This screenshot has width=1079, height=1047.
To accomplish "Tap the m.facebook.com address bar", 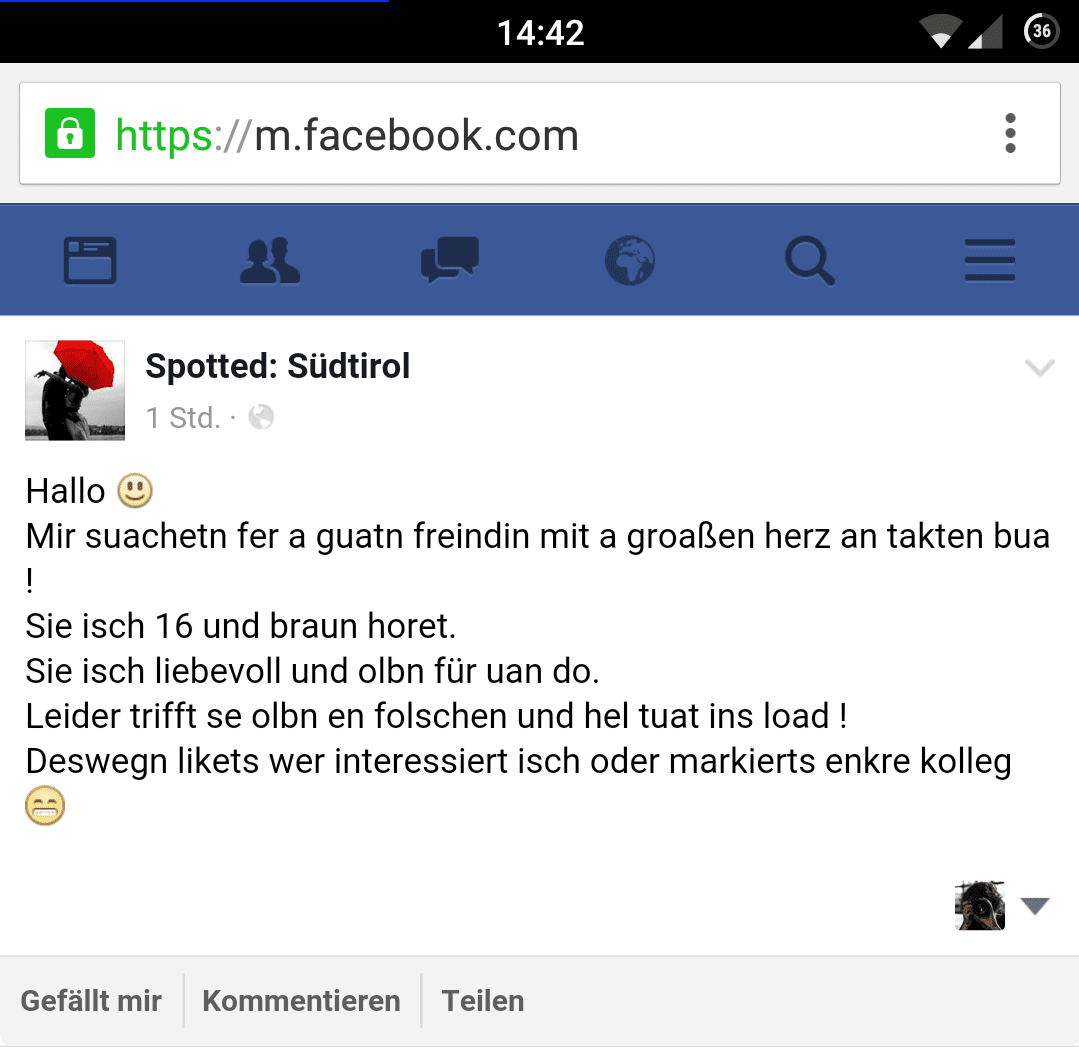I will [x=500, y=135].
